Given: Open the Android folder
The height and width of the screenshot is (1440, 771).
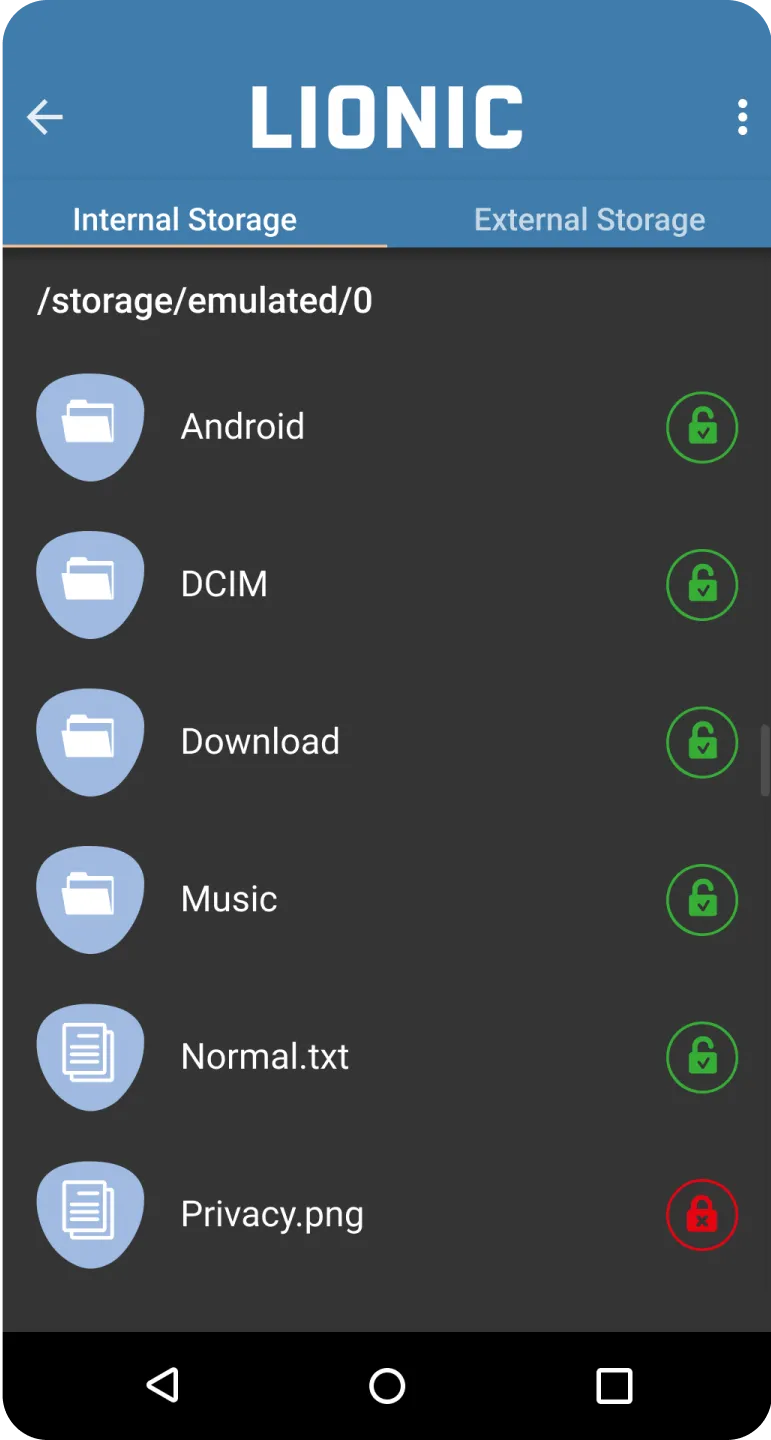Looking at the screenshot, I should 243,427.
